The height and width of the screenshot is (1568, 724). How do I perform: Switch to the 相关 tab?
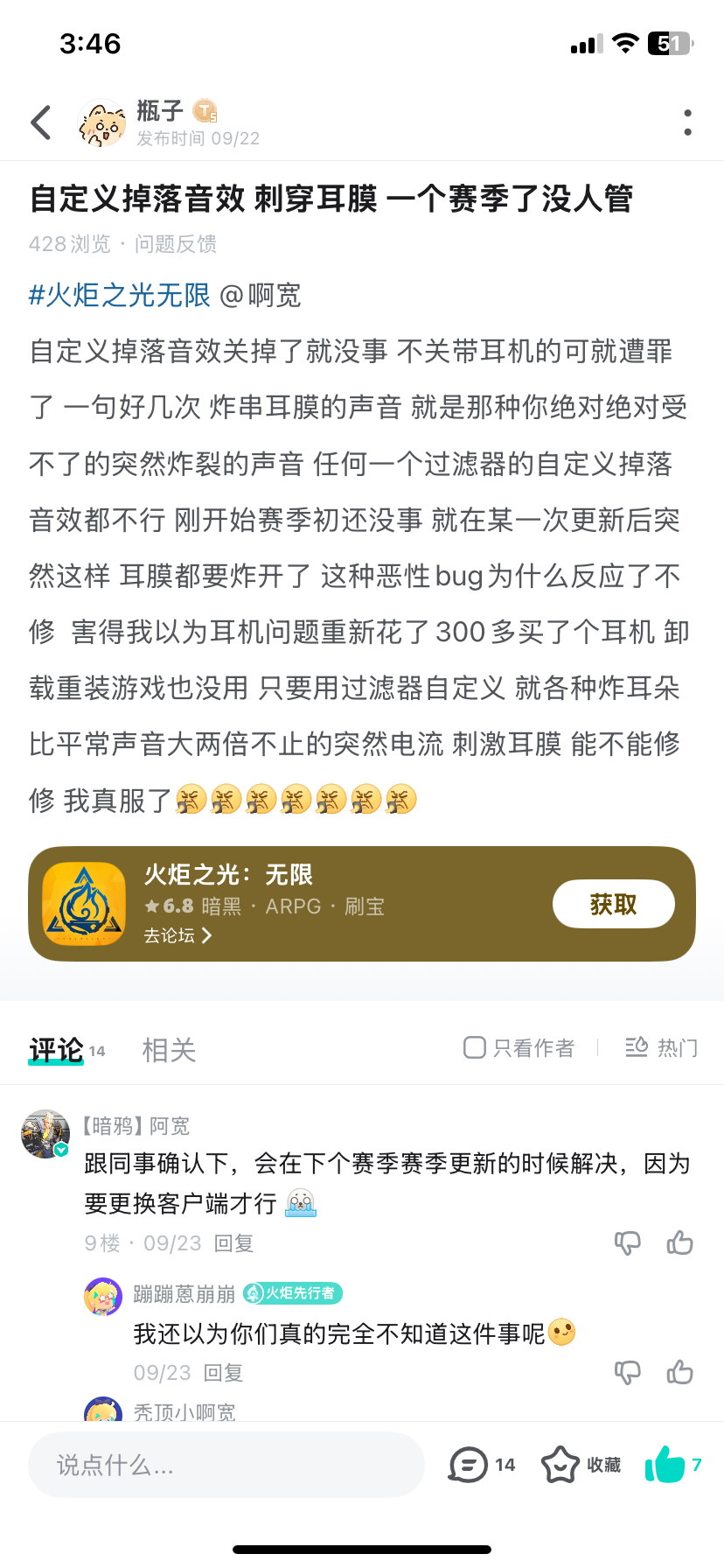(x=168, y=1049)
